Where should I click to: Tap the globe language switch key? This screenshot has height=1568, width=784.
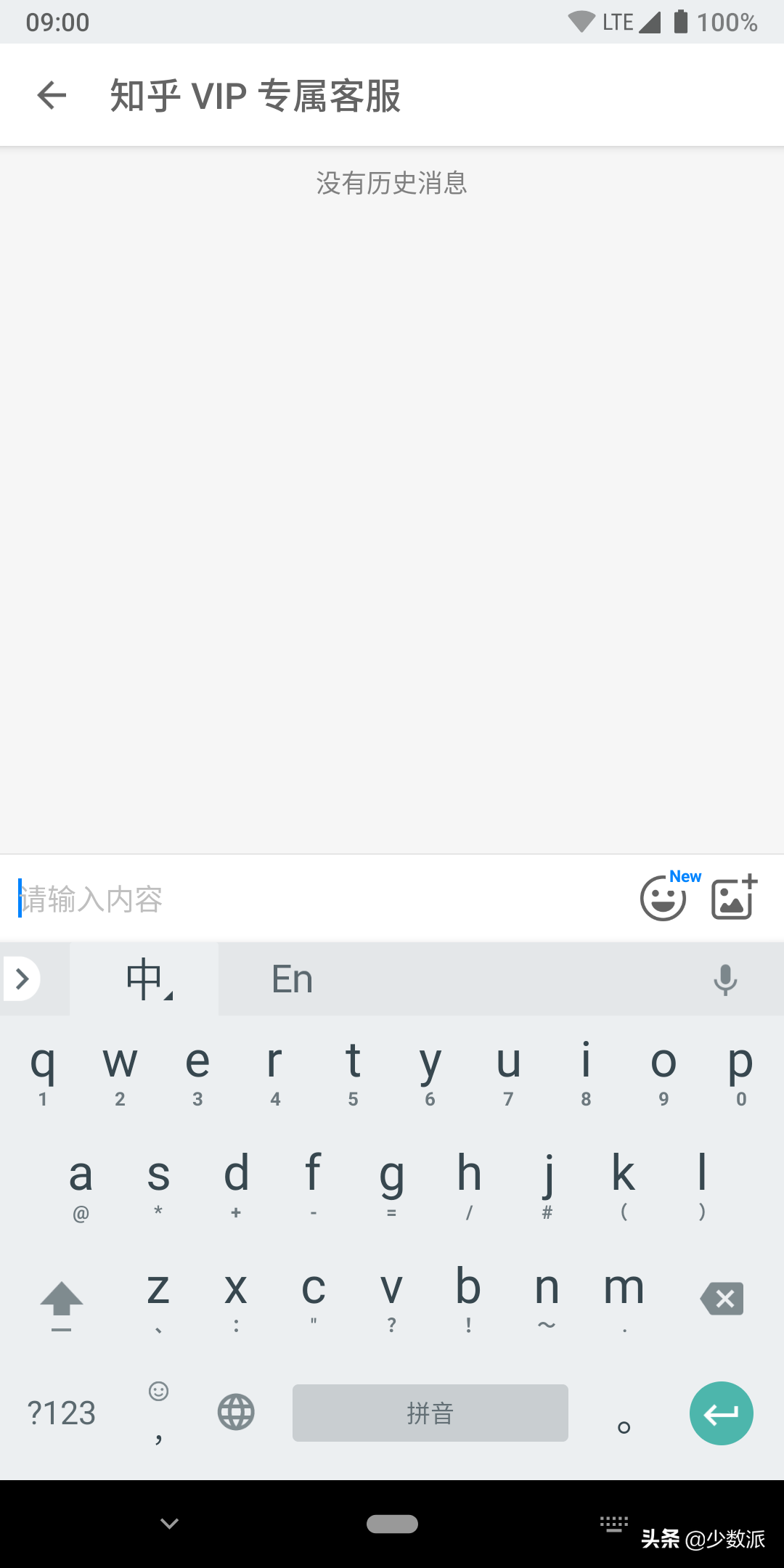[236, 1413]
